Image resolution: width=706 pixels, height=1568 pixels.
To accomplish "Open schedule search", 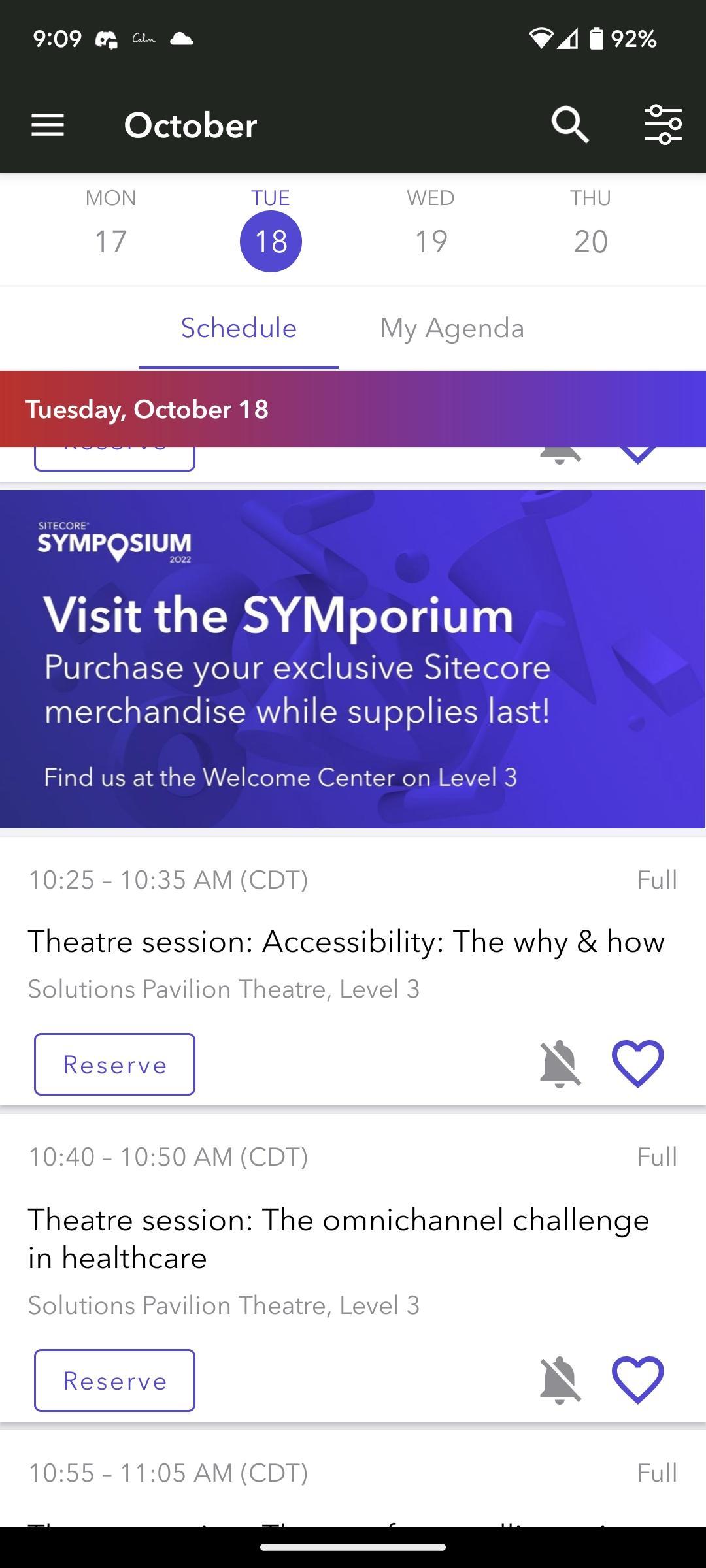I will click(x=570, y=125).
